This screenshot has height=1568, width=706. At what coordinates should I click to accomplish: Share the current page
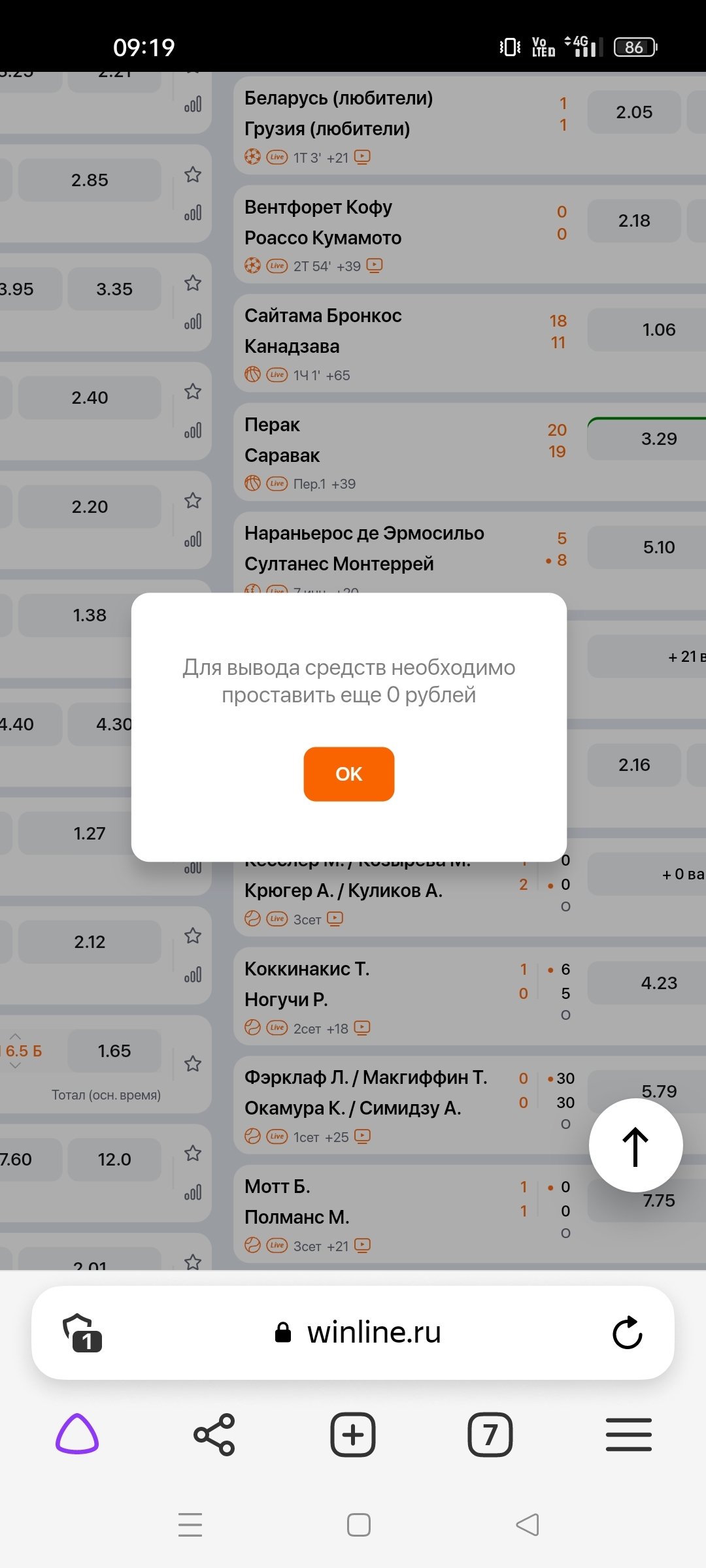pyautogui.click(x=214, y=1435)
